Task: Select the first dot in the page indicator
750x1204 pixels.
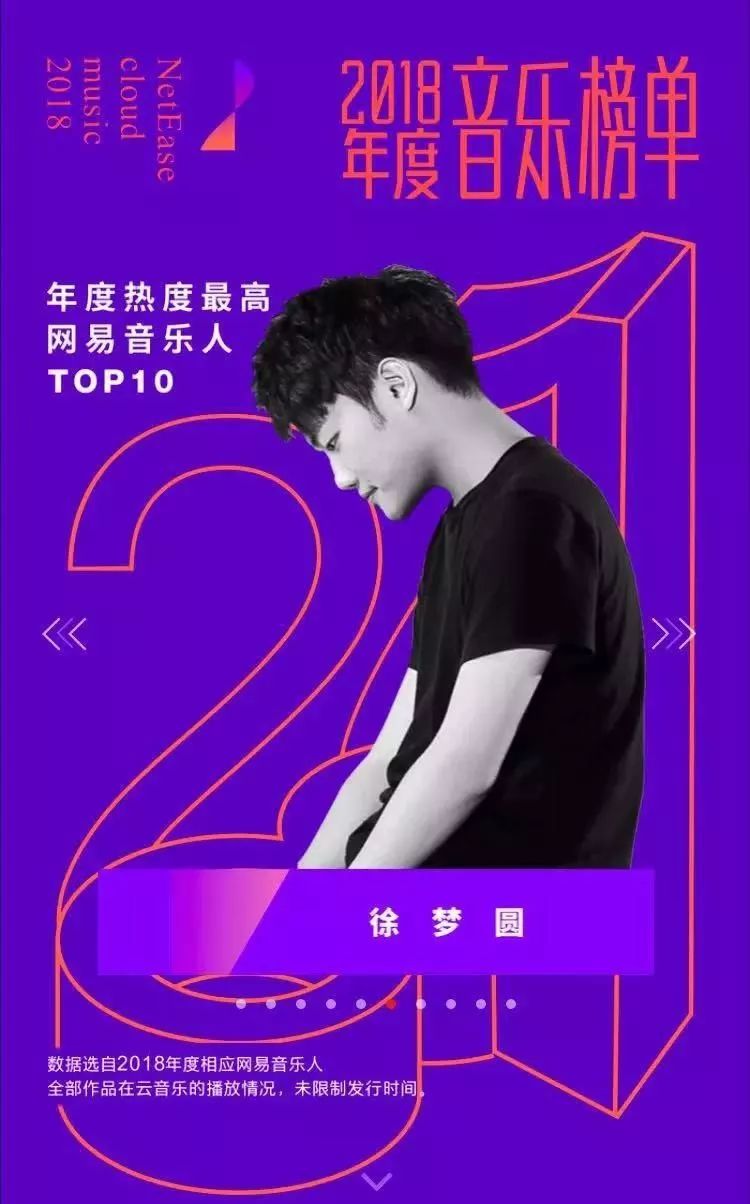Action: 241,1003
